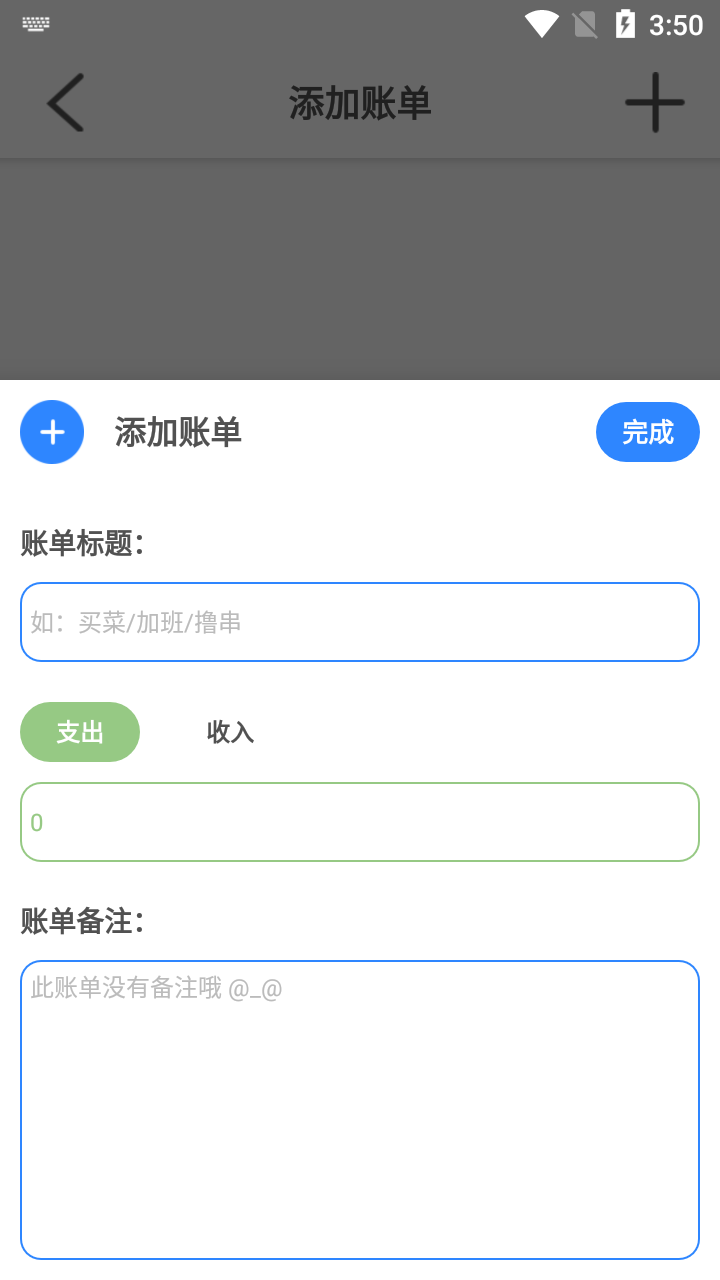Toggle expense mode via the green 支出 pill

point(80,732)
